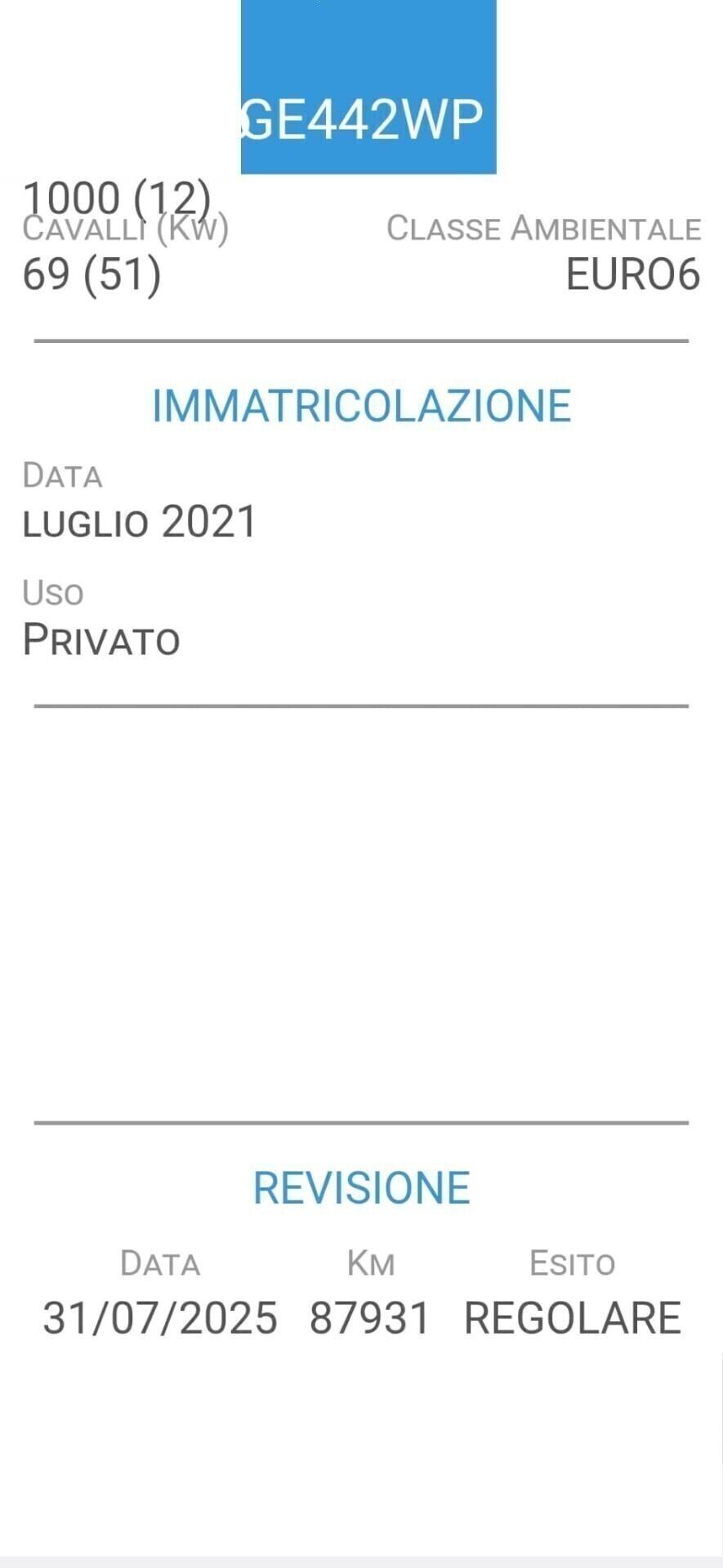The height and width of the screenshot is (1568, 723).
Task: Open the IMMATRICOLAZIONE section header
Action: pos(361,405)
